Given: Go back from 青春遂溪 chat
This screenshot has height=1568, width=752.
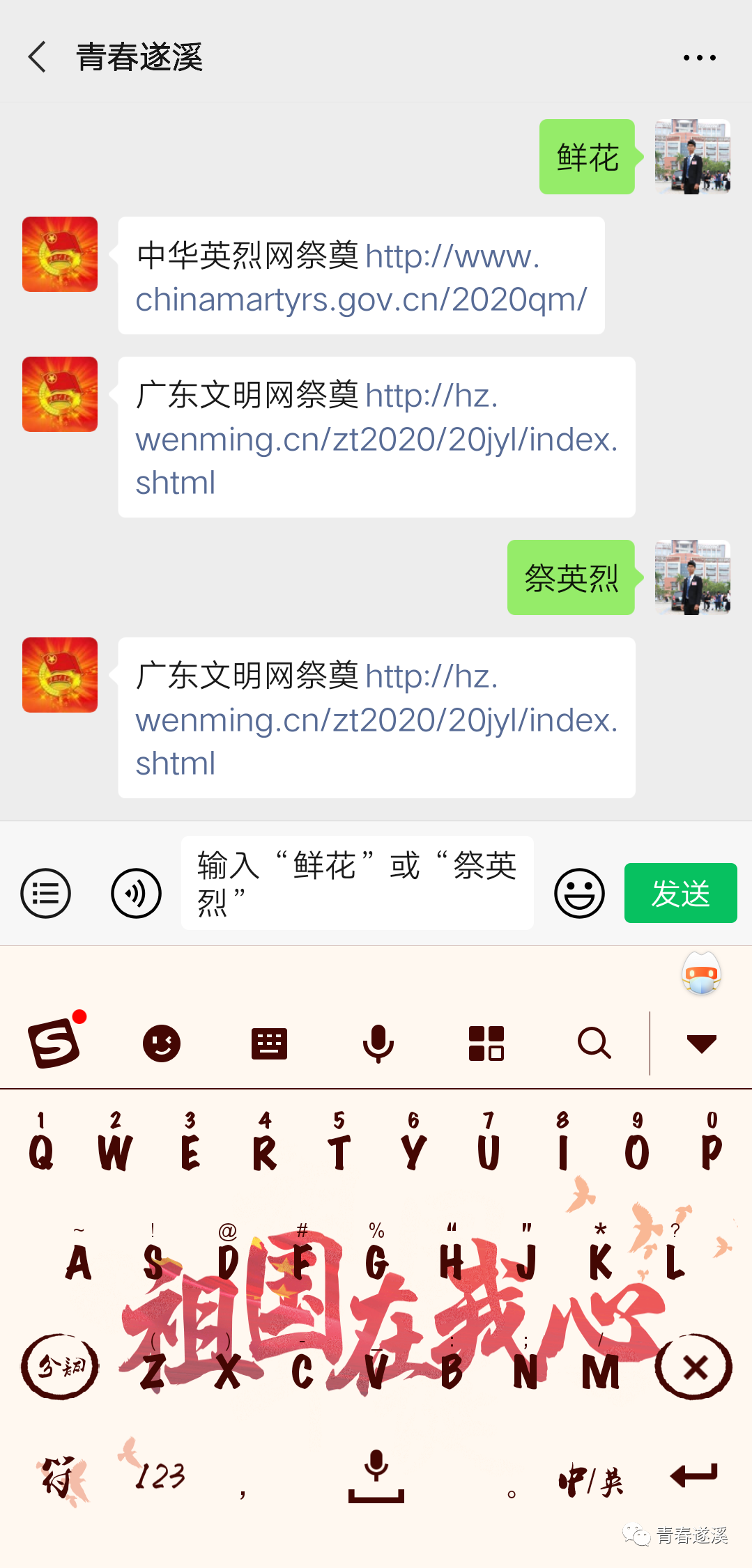Looking at the screenshot, I should point(38,56).
